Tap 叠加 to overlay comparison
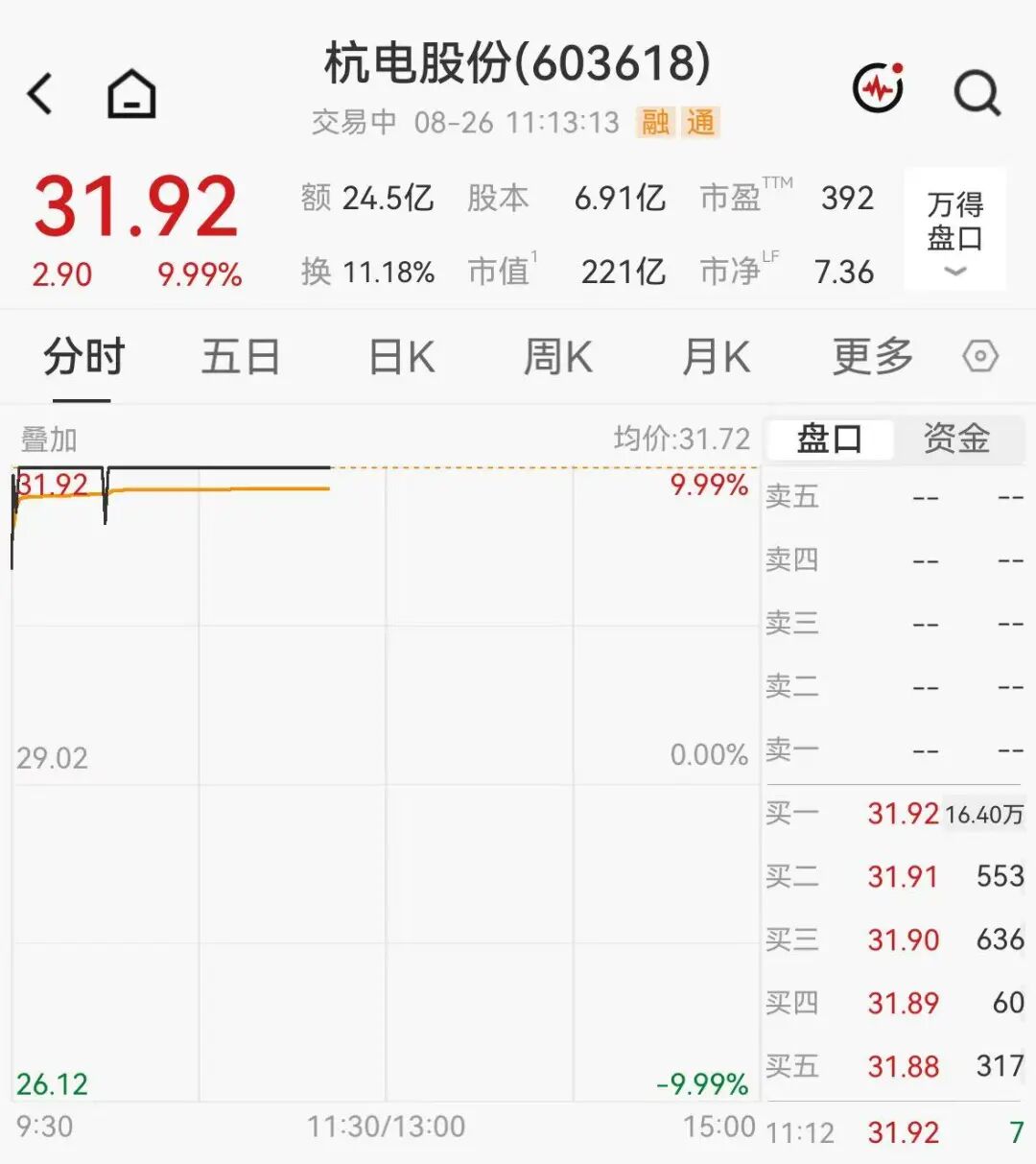This screenshot has width=1036, height=1164. coord(49,439)
